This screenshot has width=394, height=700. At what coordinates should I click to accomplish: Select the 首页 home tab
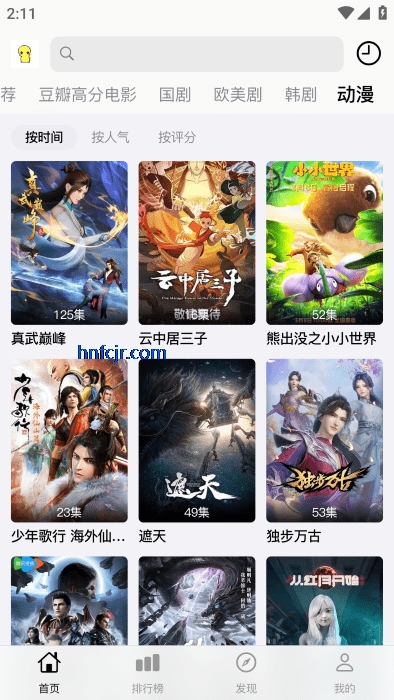49,673
